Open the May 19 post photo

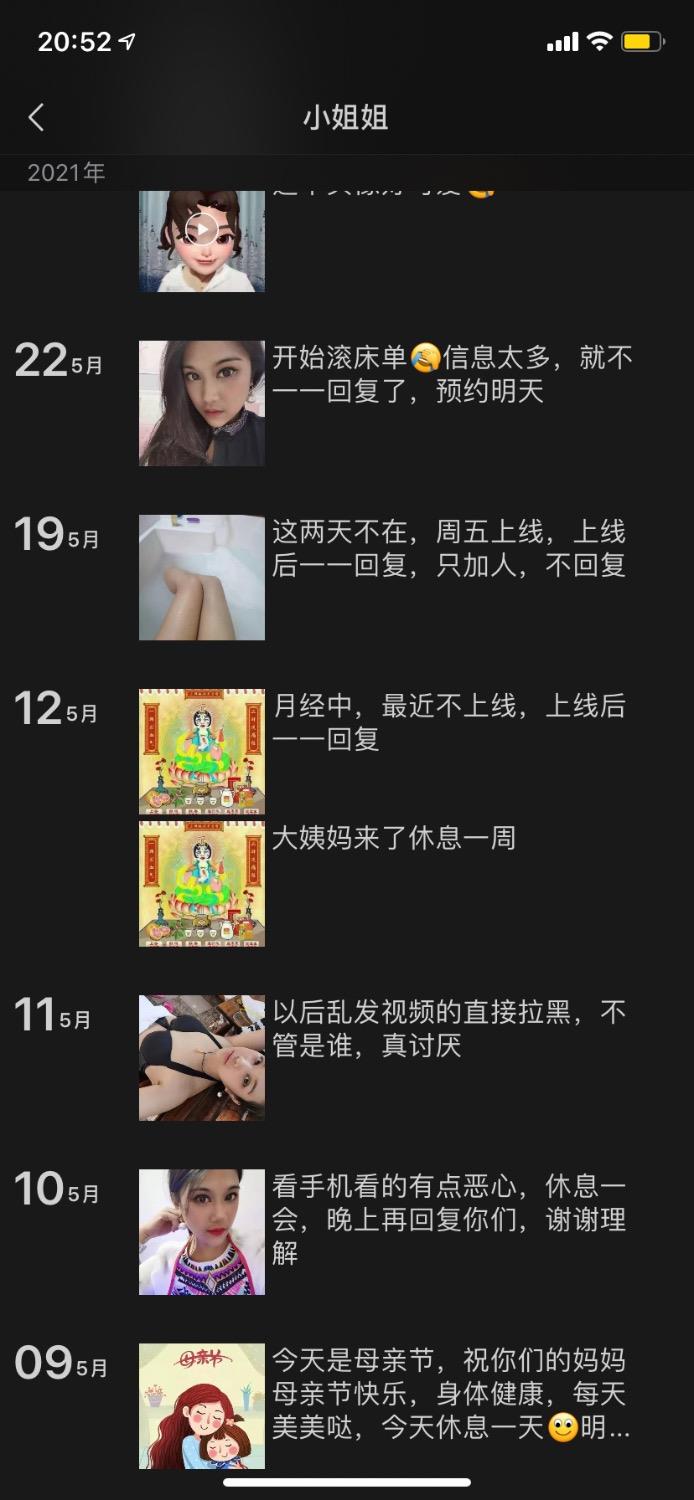pyautogui.click(x=202, y=577)
